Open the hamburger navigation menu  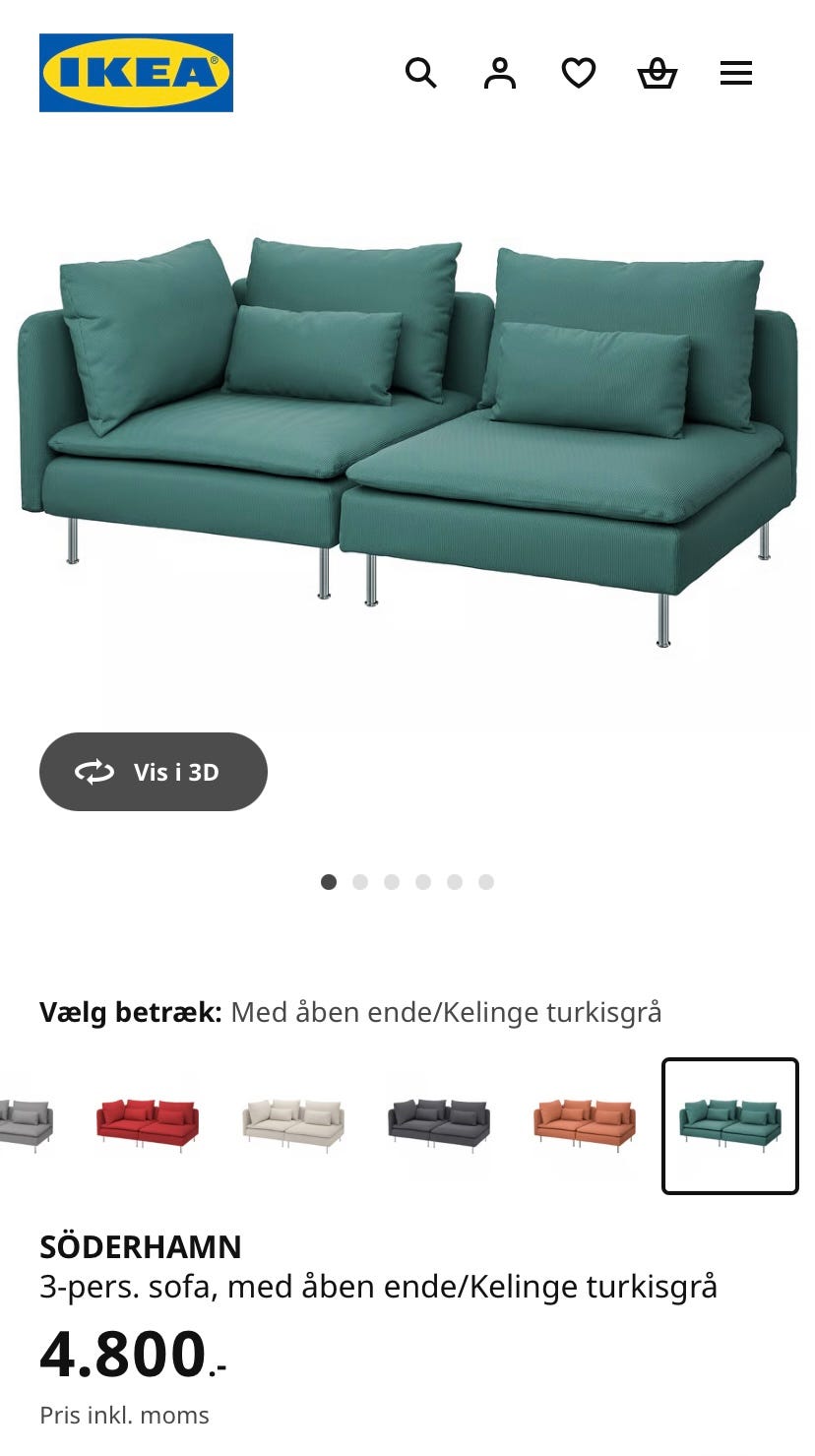[735, 73]
